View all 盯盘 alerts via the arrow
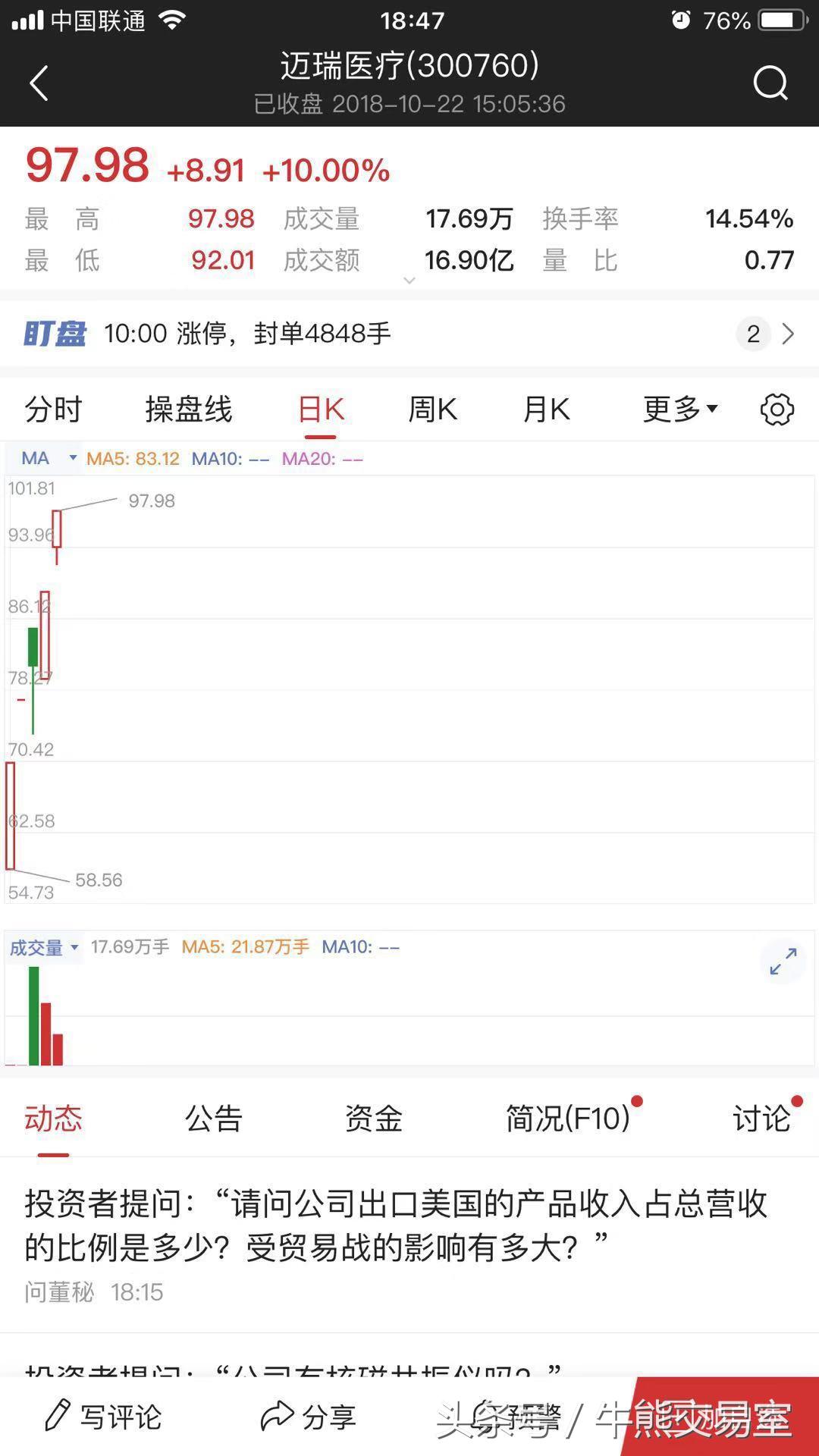 (786, 334)
